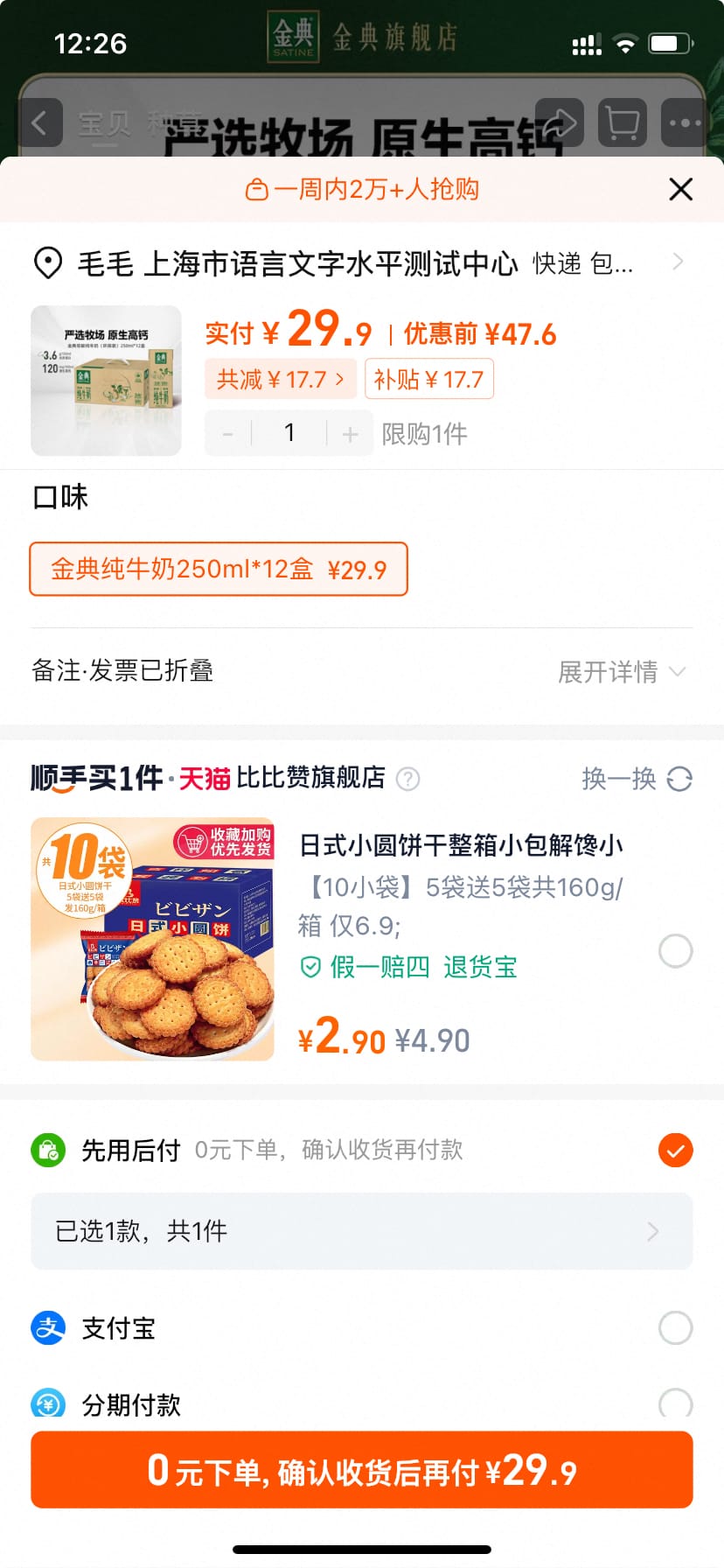Image resolution: width=724 pixels, height=1568 pixels.
Task: Open the more options menu icon
Action: (683, 122)
